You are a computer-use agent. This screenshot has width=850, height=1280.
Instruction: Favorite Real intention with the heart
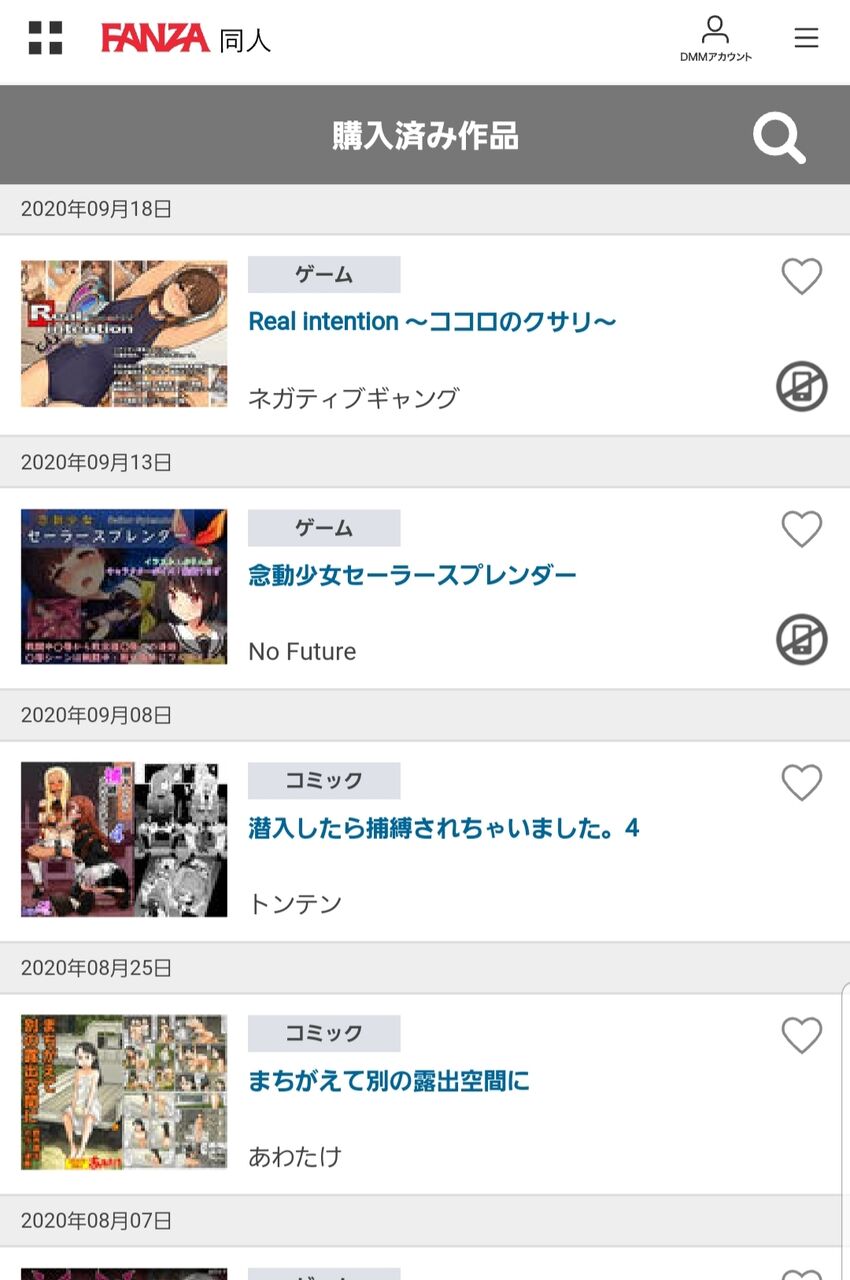tap(801, 276)
